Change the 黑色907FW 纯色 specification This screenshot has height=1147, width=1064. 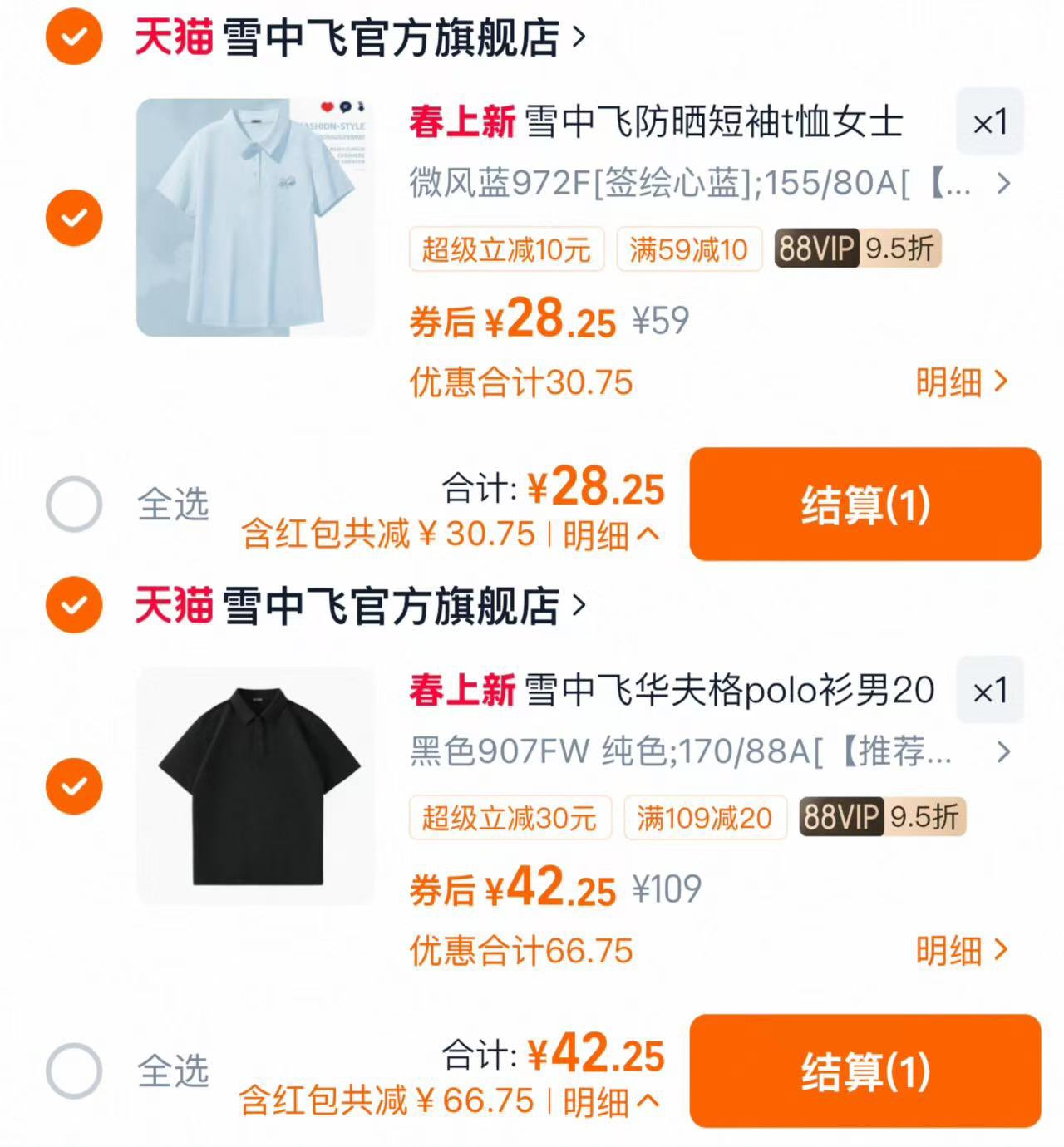coord(710,751)
